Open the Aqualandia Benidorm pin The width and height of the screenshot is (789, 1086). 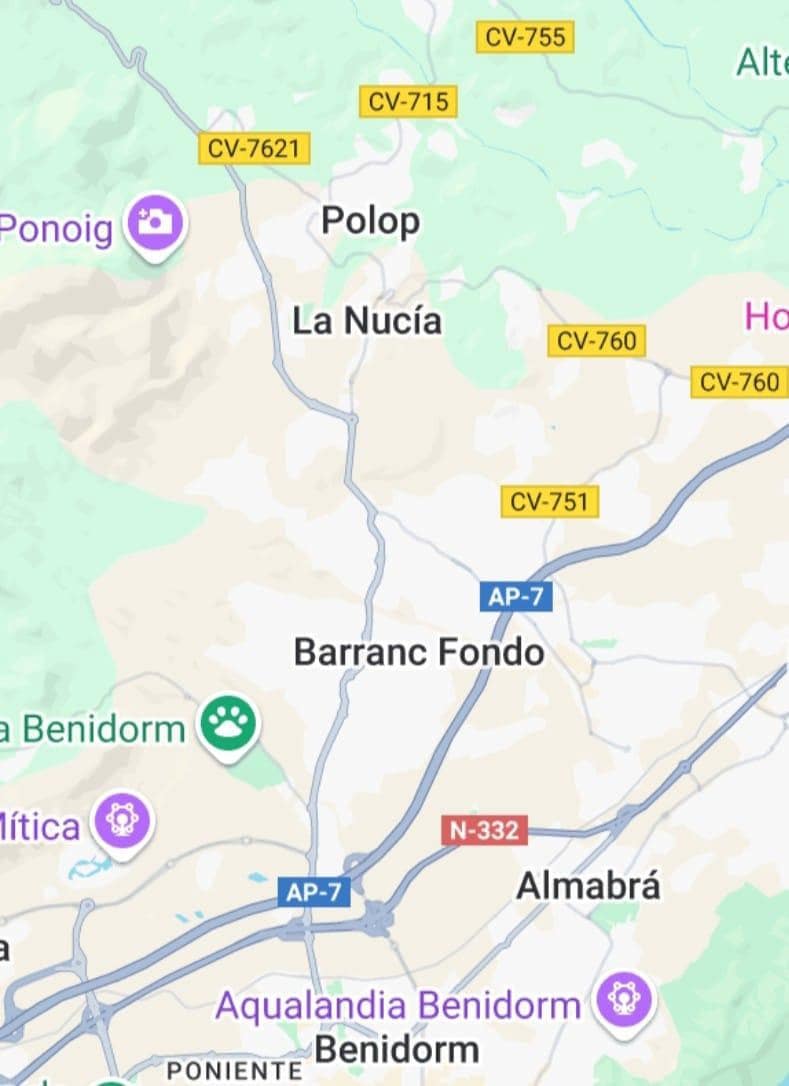click(x=626, y=1001)
